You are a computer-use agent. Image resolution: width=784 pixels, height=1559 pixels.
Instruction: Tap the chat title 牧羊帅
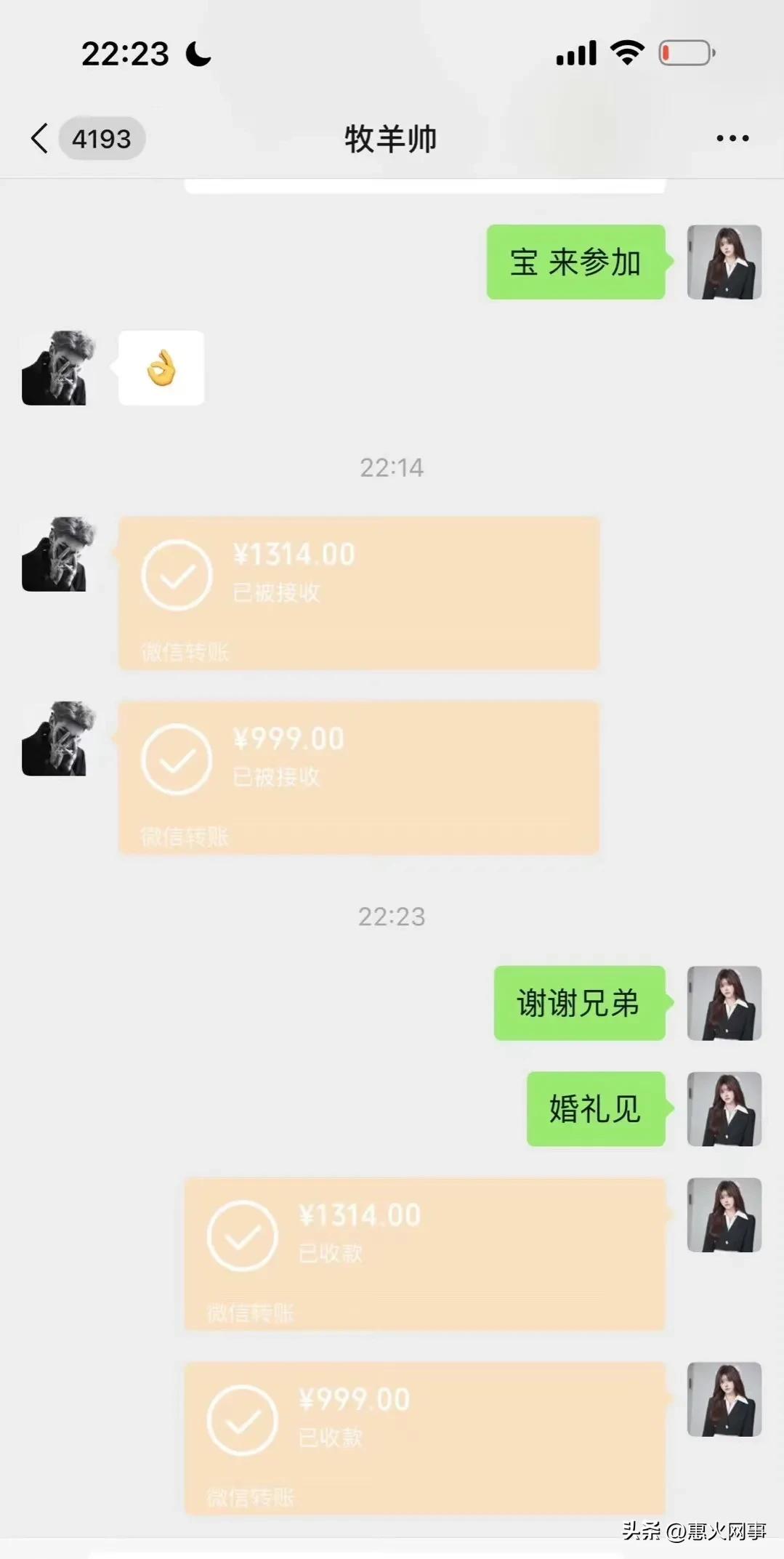(390, 138)
